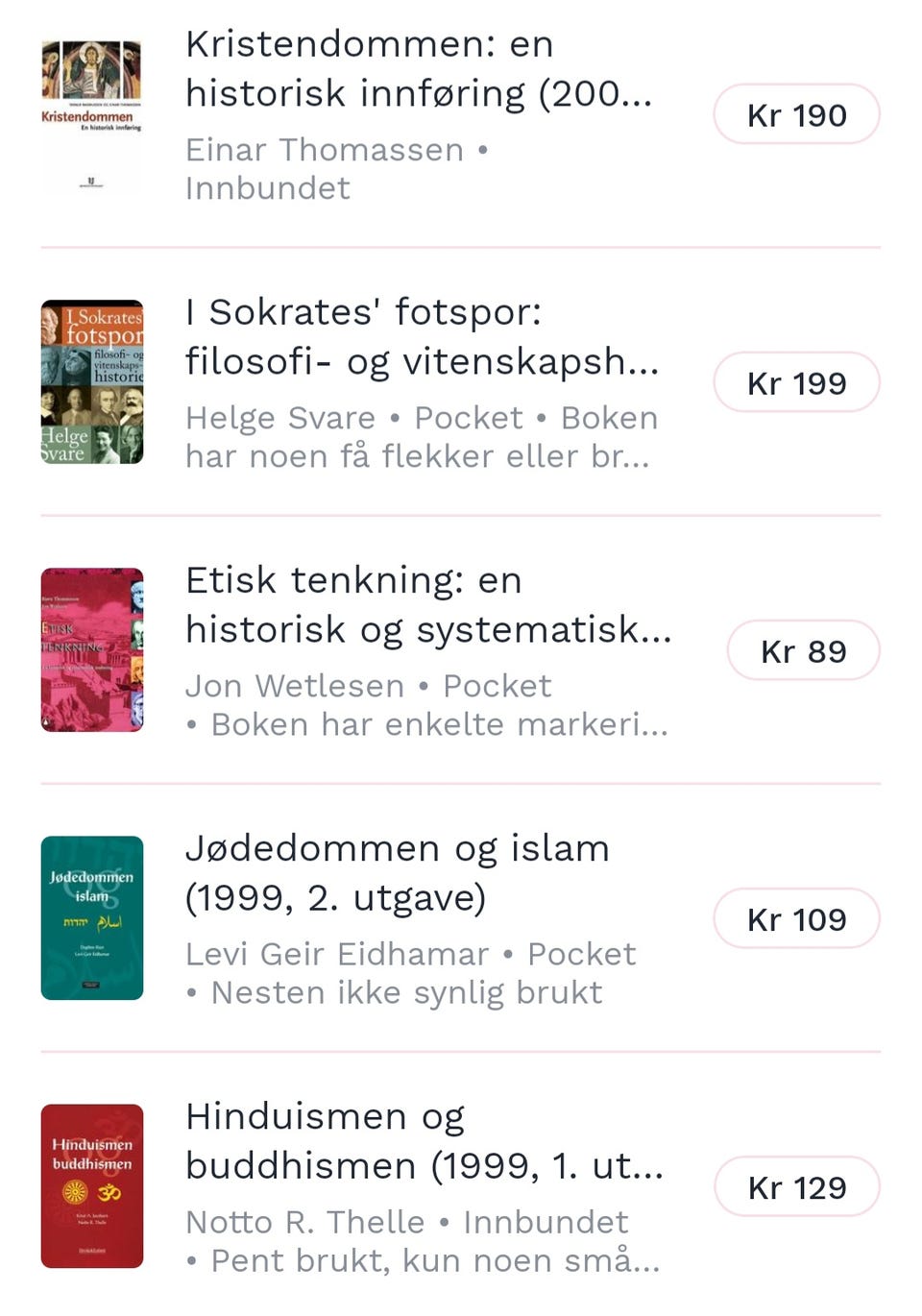Select the Hinduismen og buddhismen thumbnail
This screenshot has width=922, height=1316.
[91, 1186]
